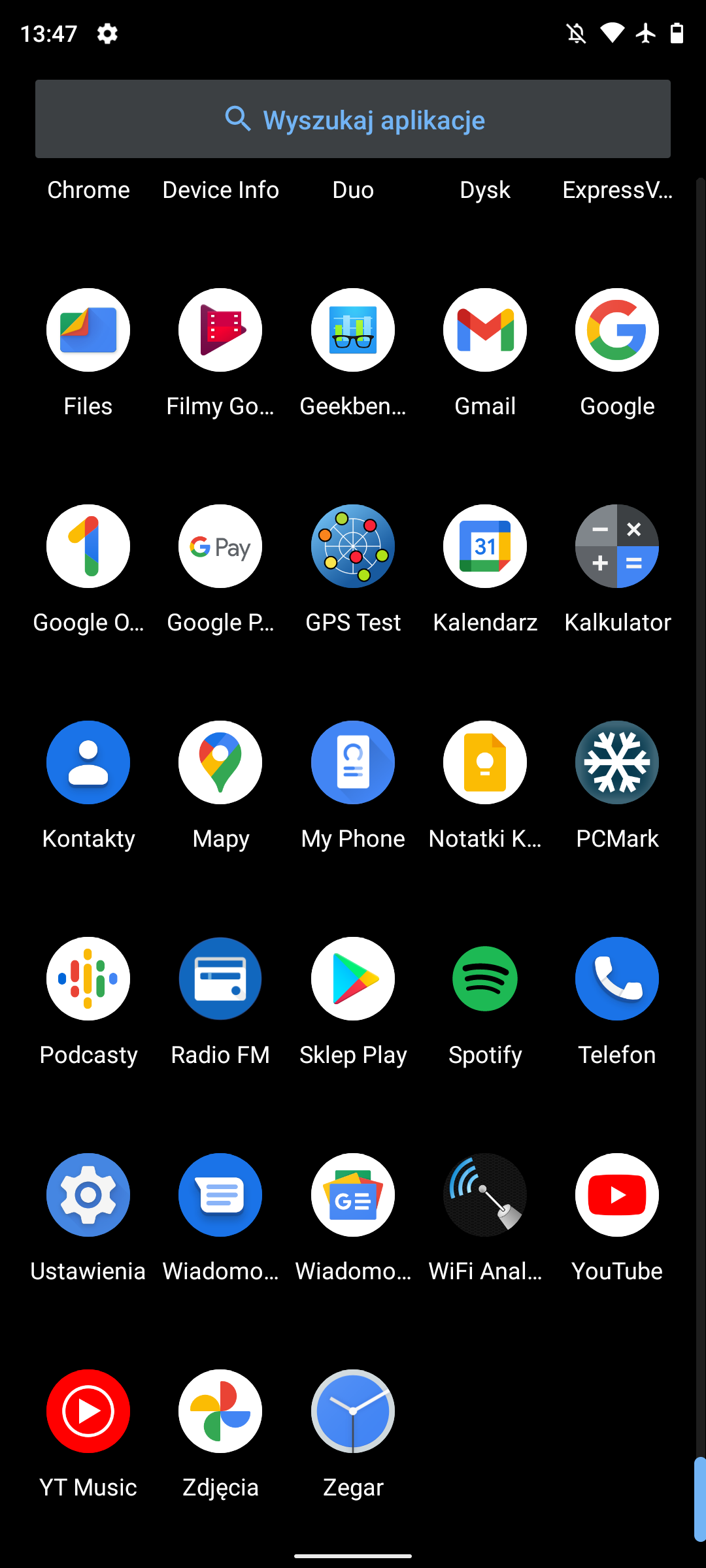706x1568 pixels.
Task: Launch GPS Test
Action: click(353, 546)
